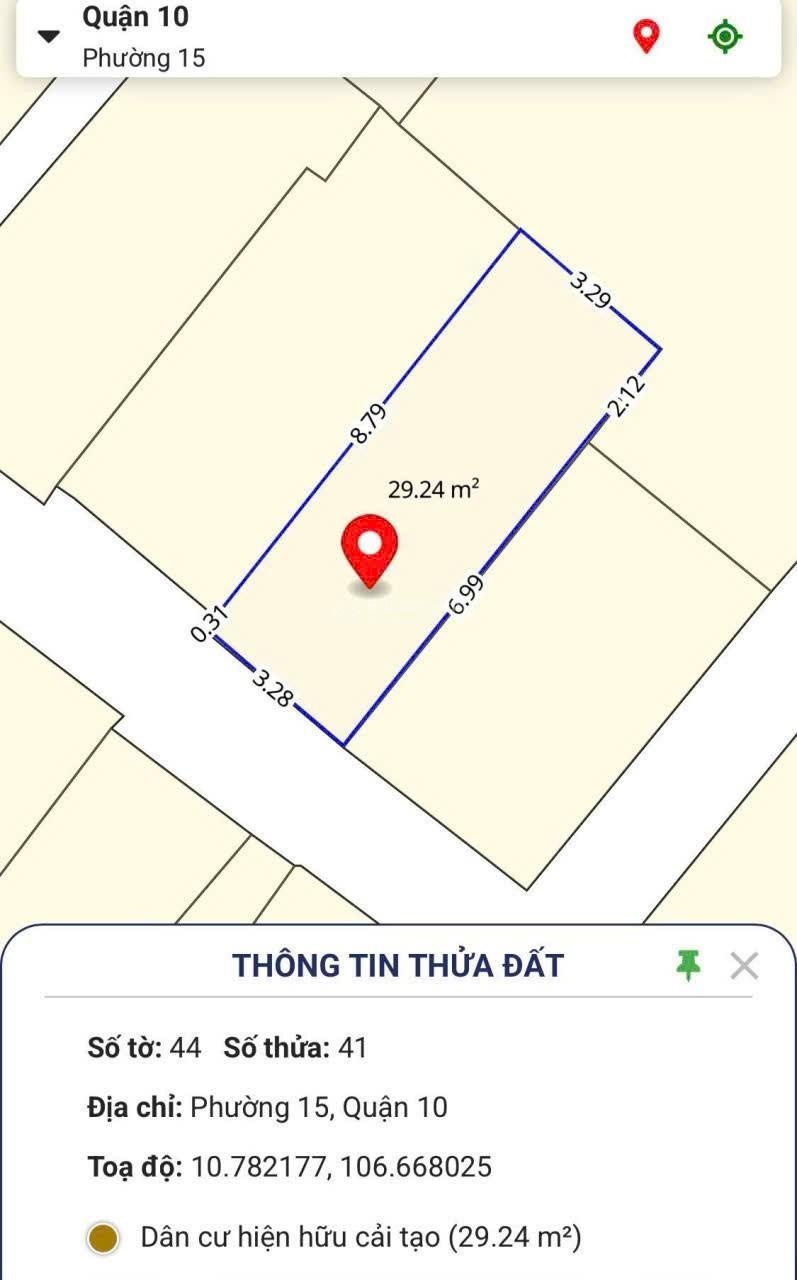Pin the Thông tin thửa đất panel
This screenshot has height=1280, width=797.
point(688,965)
